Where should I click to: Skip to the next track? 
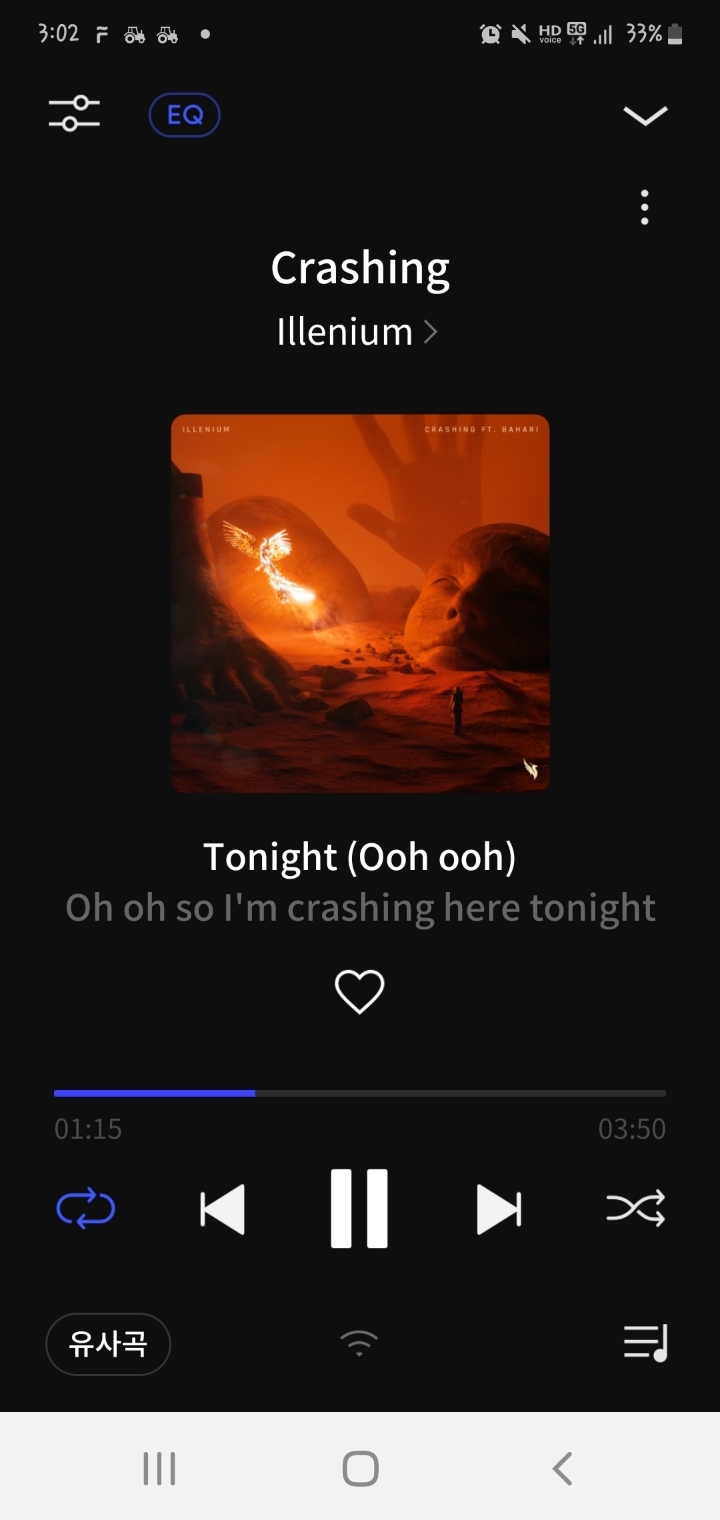pos(498,1210)
